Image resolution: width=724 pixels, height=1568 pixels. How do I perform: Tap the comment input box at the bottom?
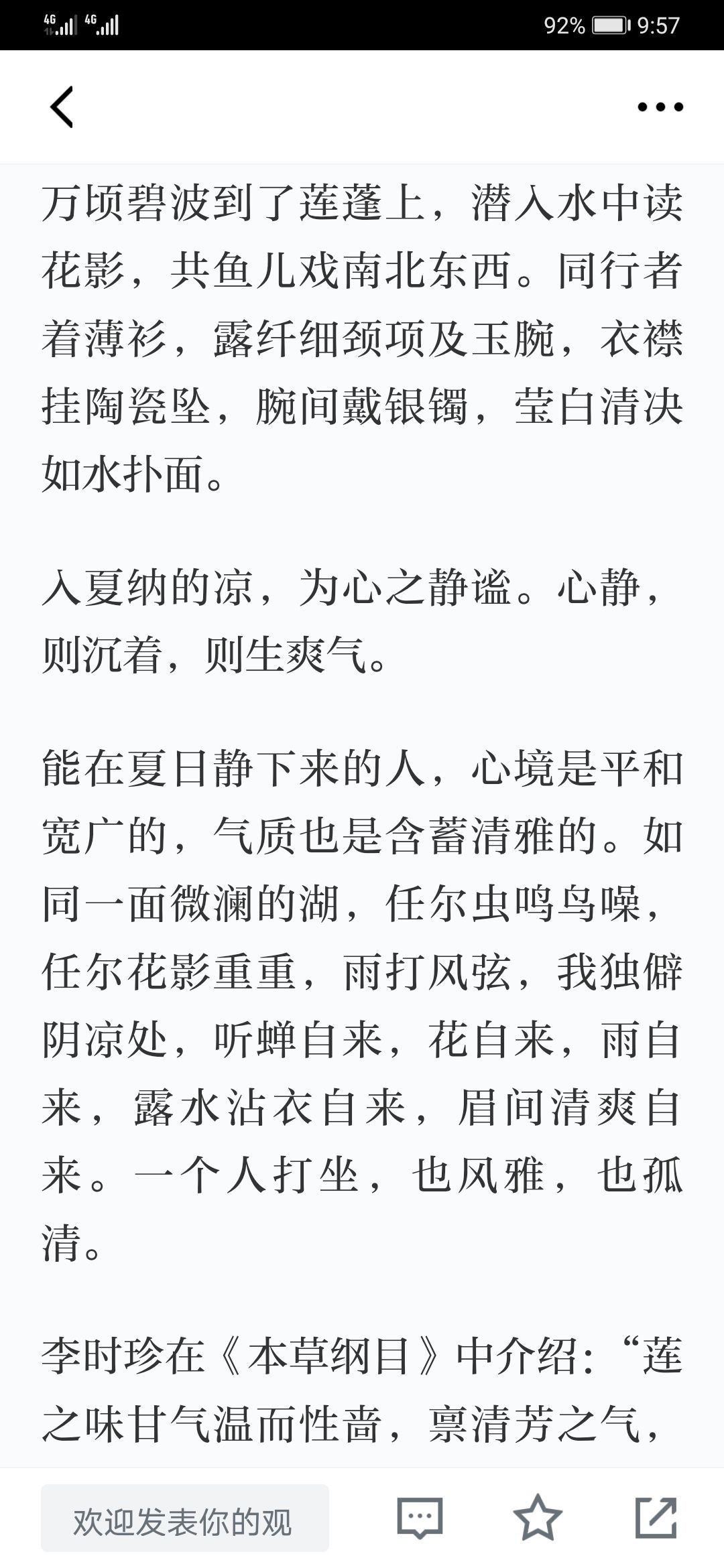click(x=185, y=1518)
